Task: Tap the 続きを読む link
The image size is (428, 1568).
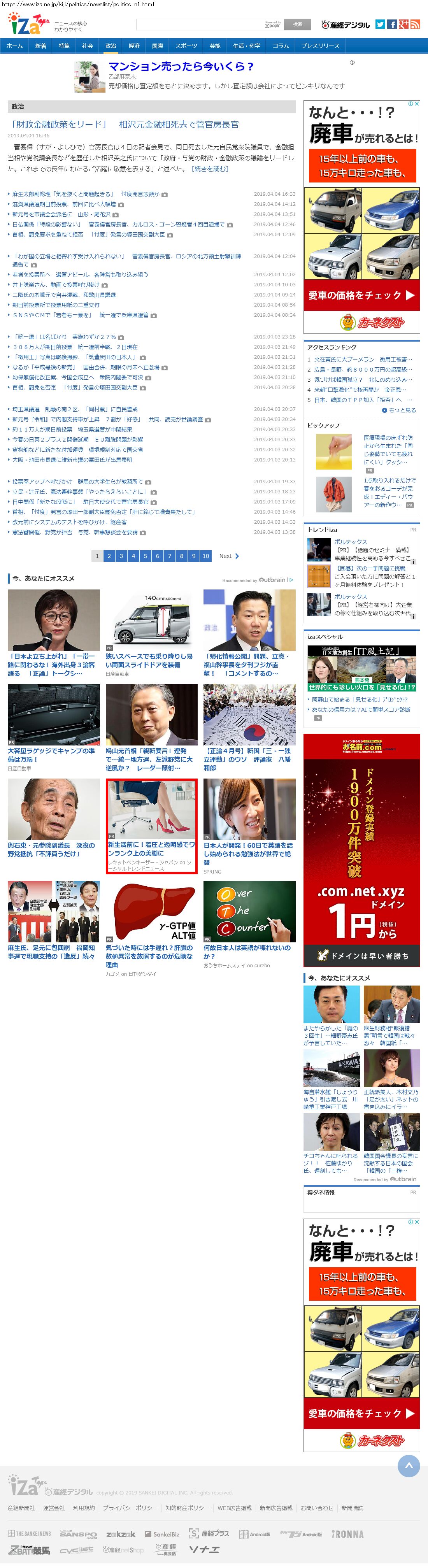Action: 210,168
